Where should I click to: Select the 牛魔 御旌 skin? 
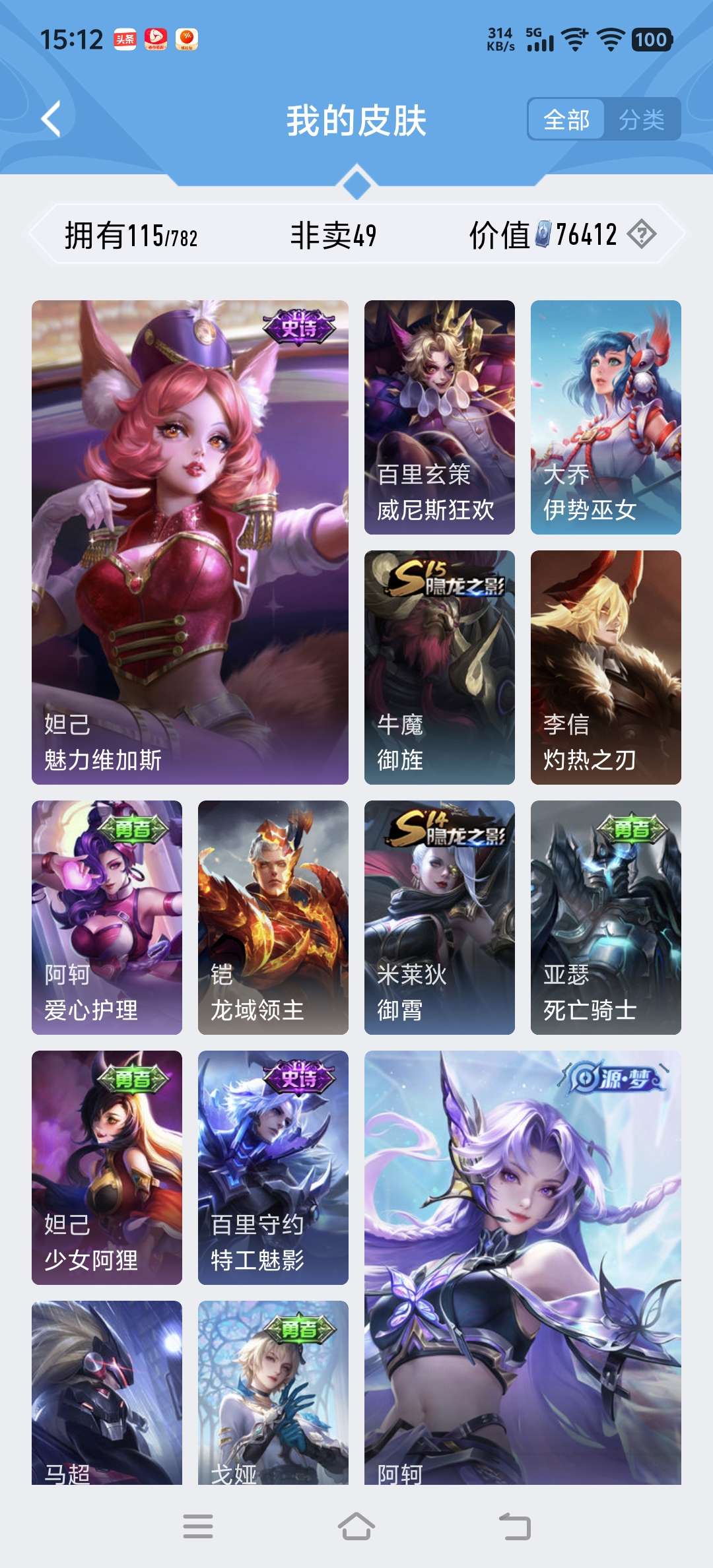click(440, 667)
